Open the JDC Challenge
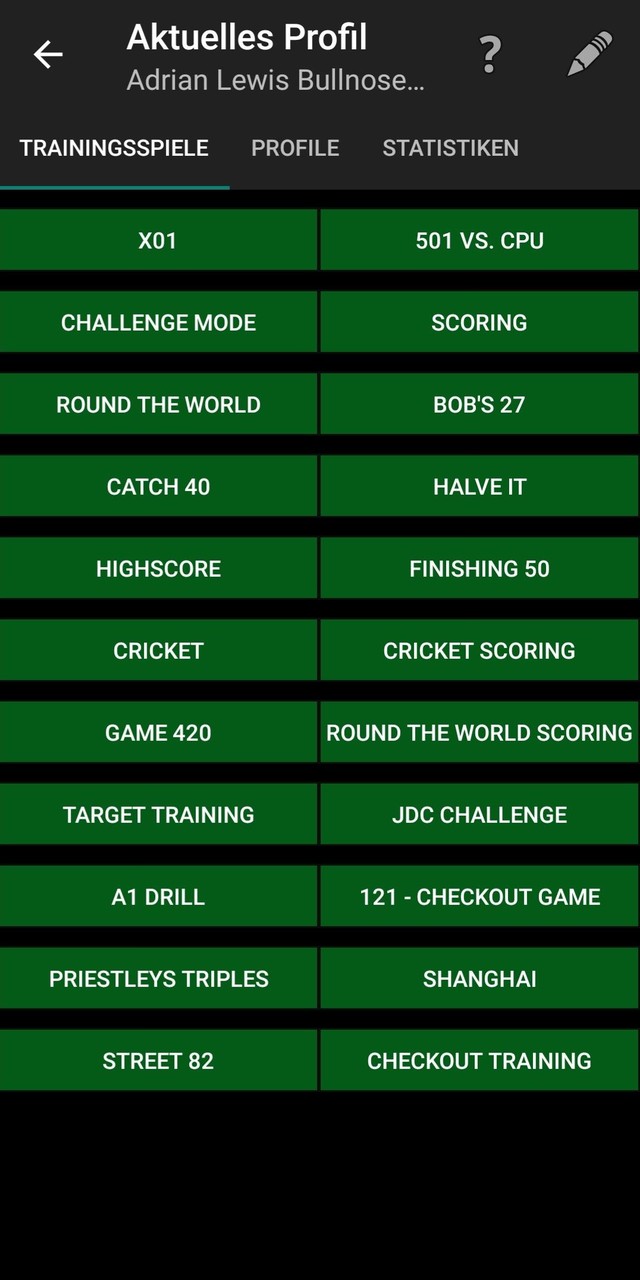Image resolution: width=640 pixels, height=1280 pixels. [x=480, y=814]
